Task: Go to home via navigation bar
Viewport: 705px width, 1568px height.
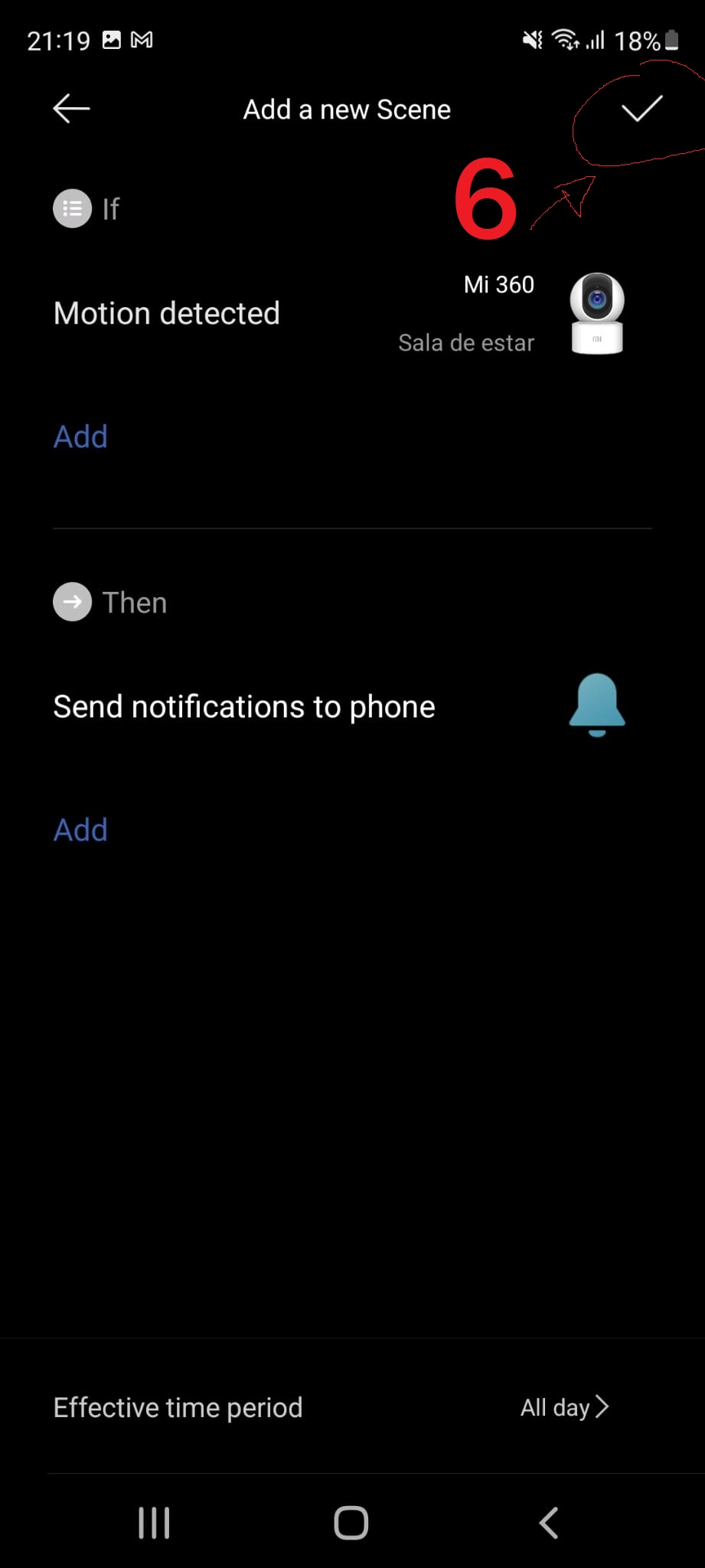Action: tap(351, 1523)
